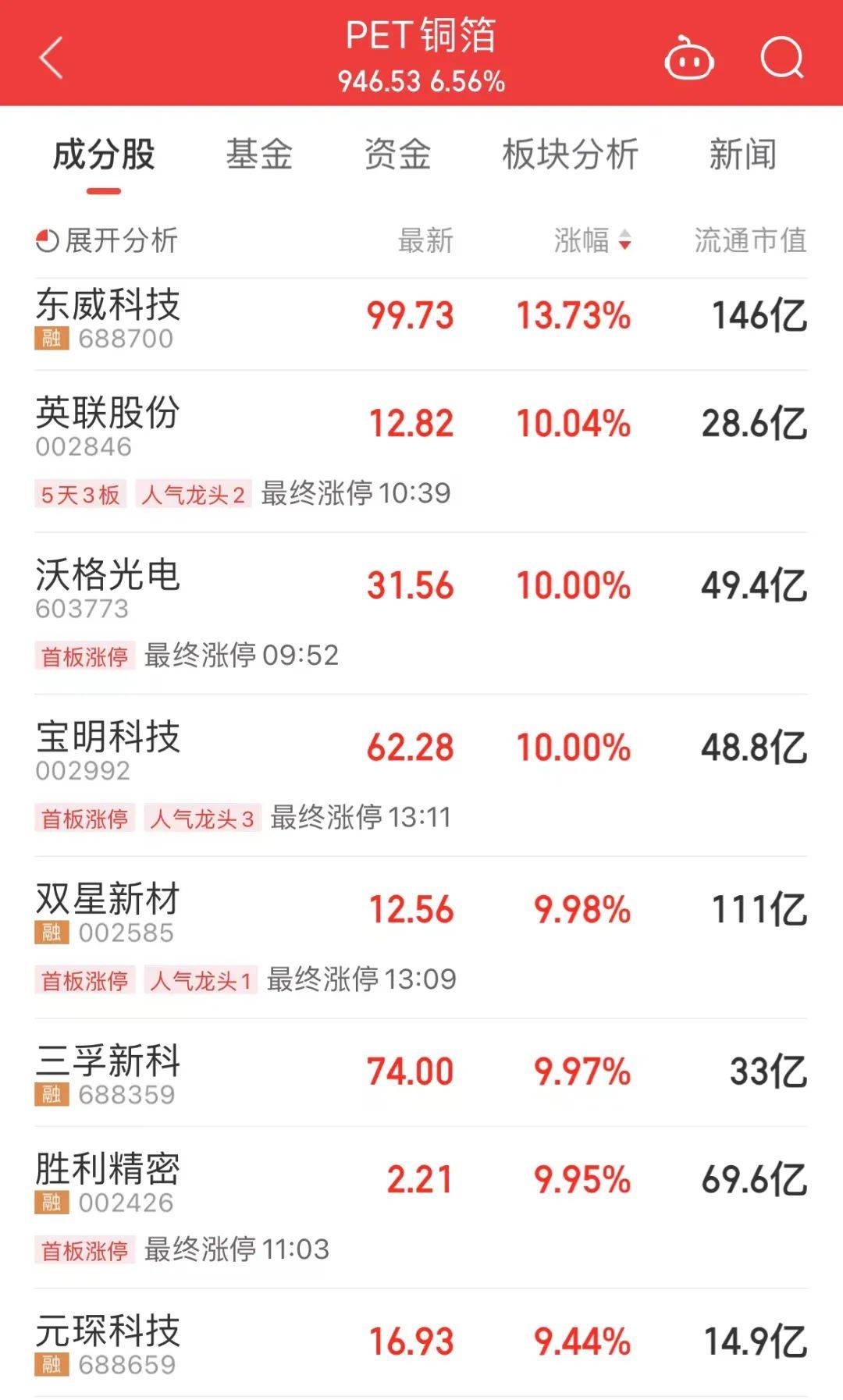This screenshot has height=1400, width=843.
Task: Open 胜利精密 stock details
Action: pyautogui.click(x=421, y=1207)
